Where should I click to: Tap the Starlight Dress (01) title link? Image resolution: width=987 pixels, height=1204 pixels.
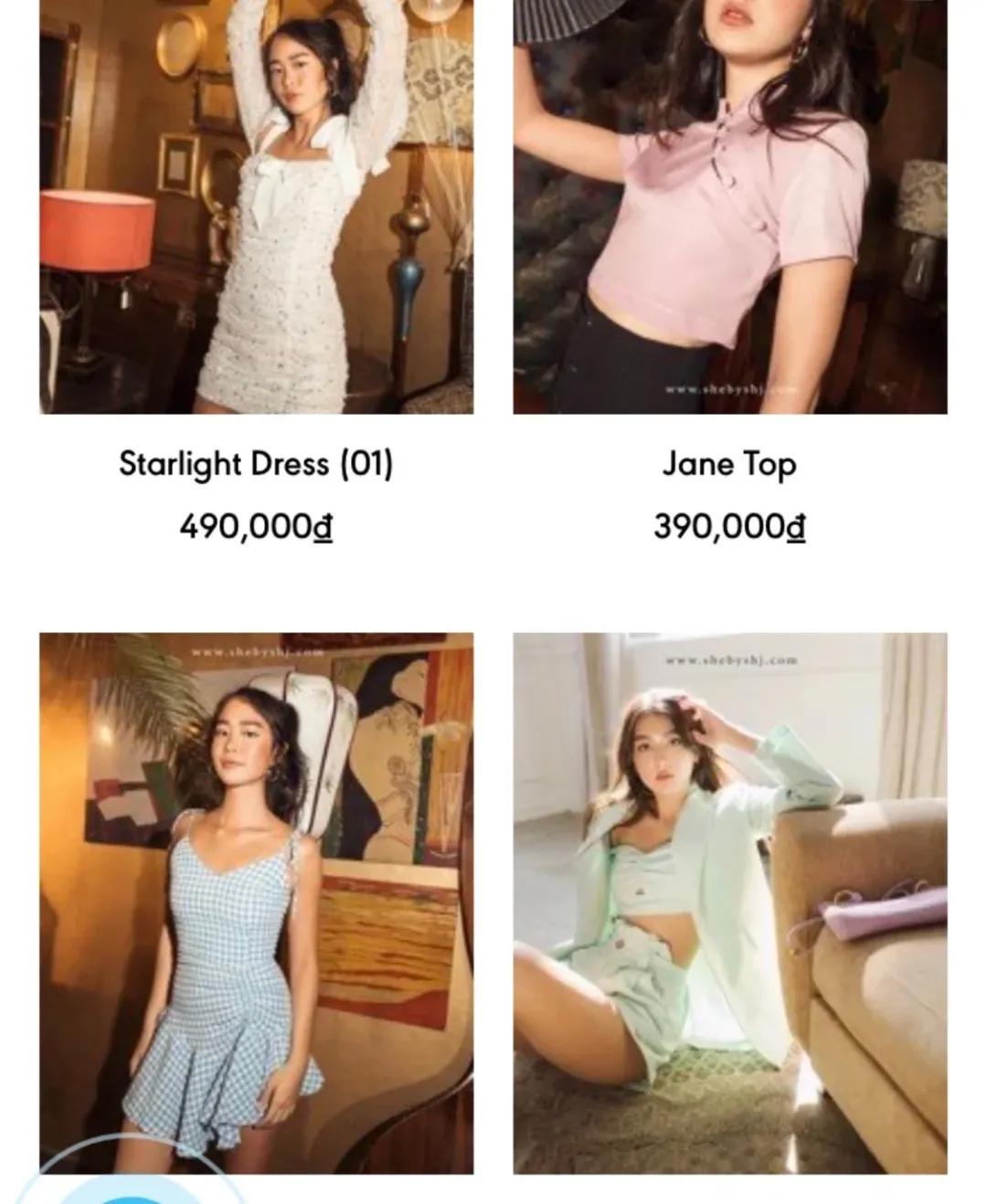256,464
